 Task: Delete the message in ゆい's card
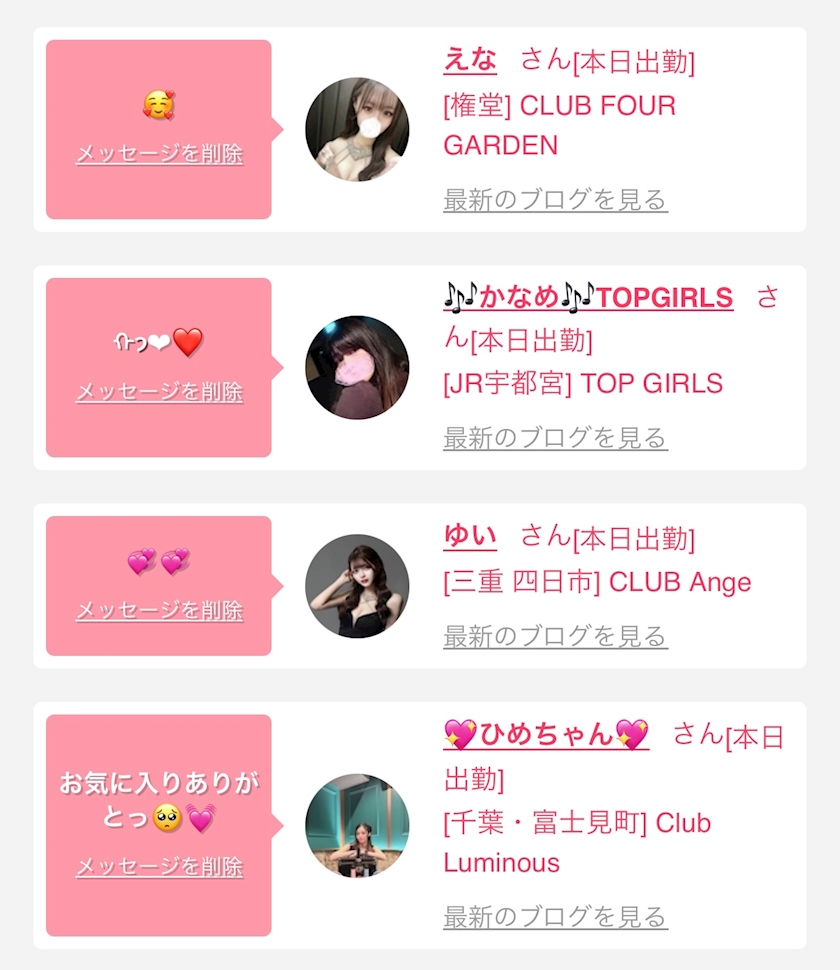point(160,611)
